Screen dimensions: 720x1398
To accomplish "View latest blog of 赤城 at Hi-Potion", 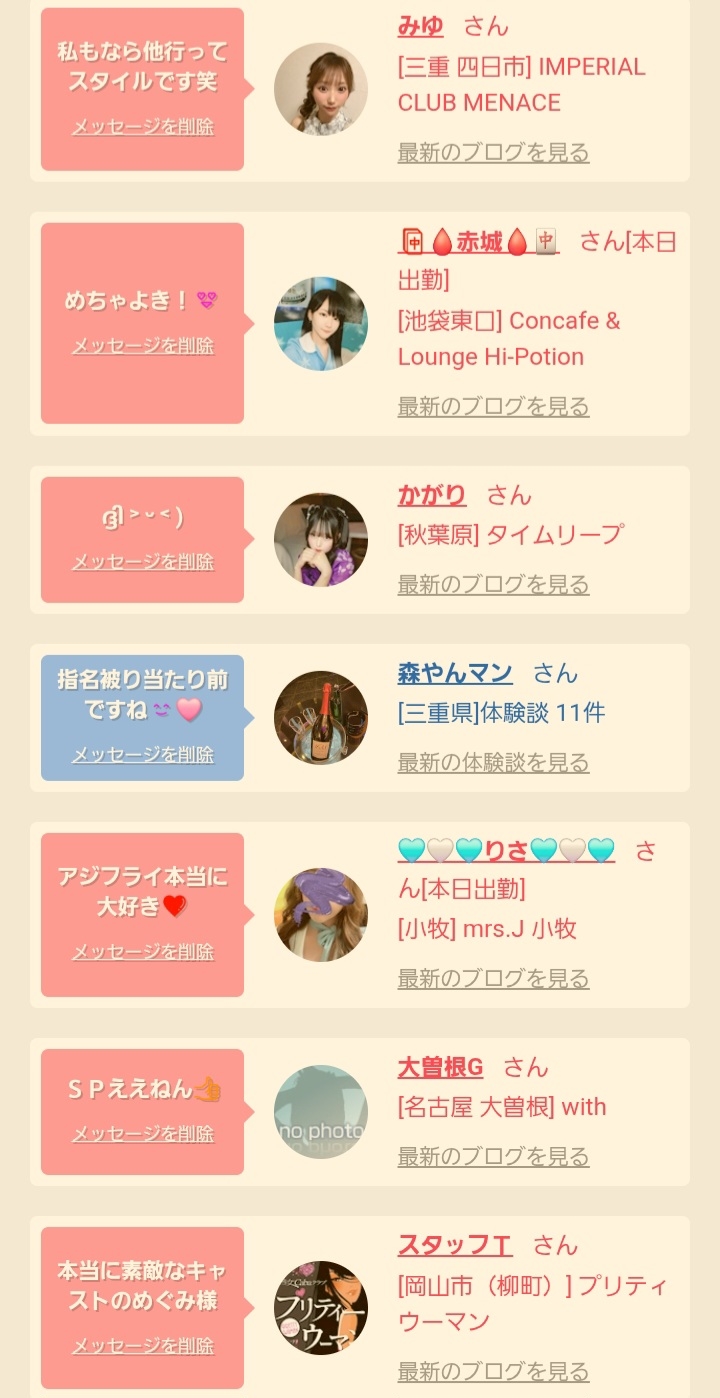I will click(x=493, y=407).
